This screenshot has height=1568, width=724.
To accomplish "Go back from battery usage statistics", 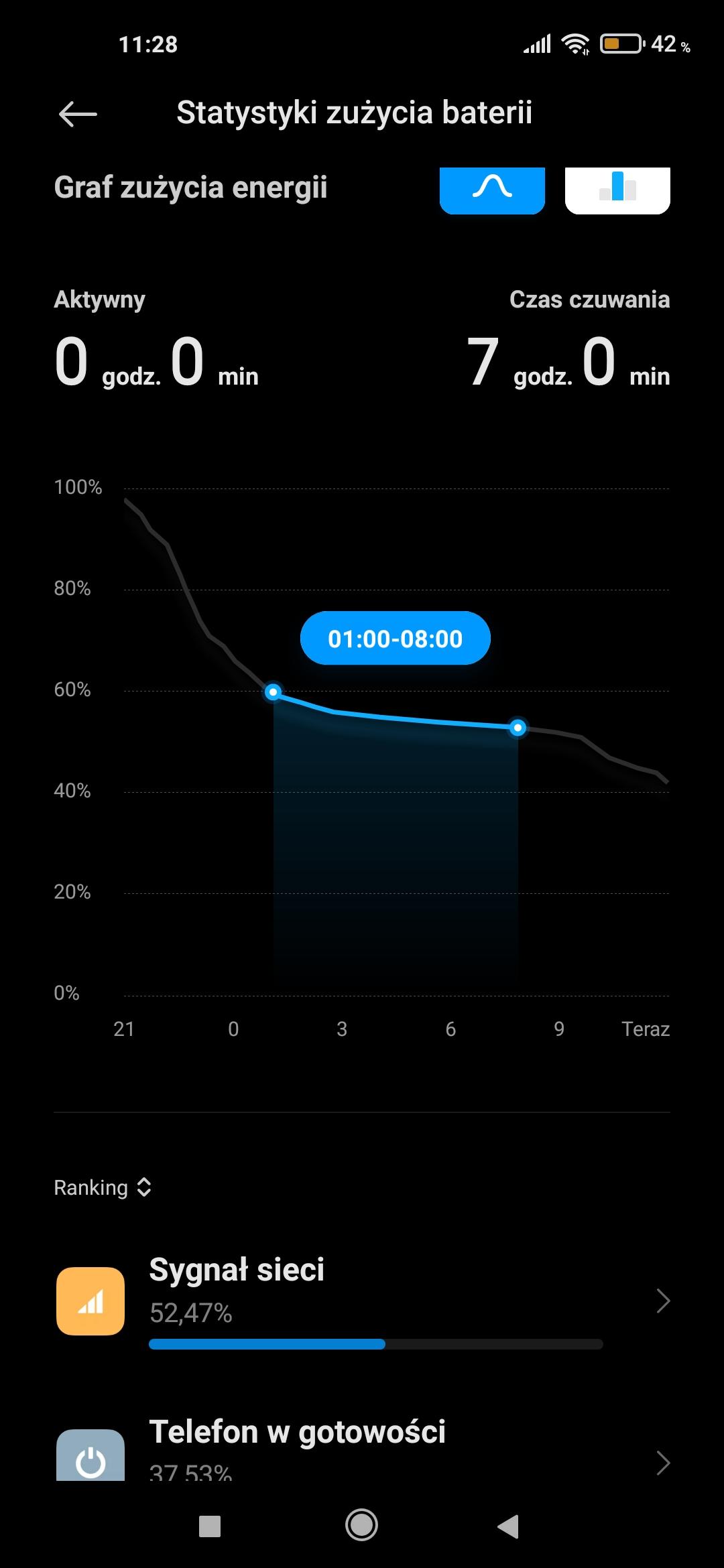I will [78, 114].
